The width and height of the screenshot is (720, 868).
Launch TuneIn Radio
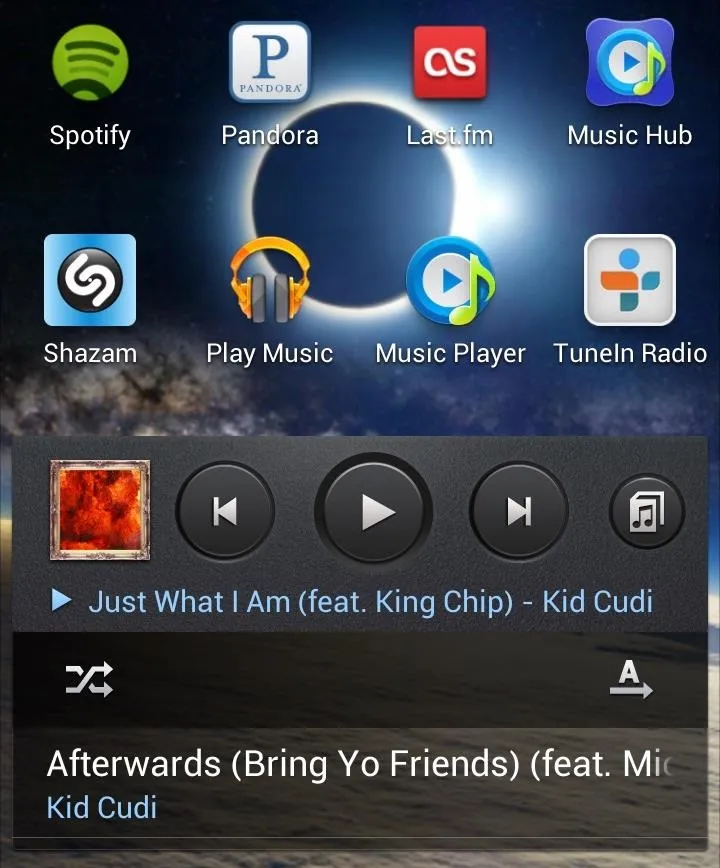630,282
